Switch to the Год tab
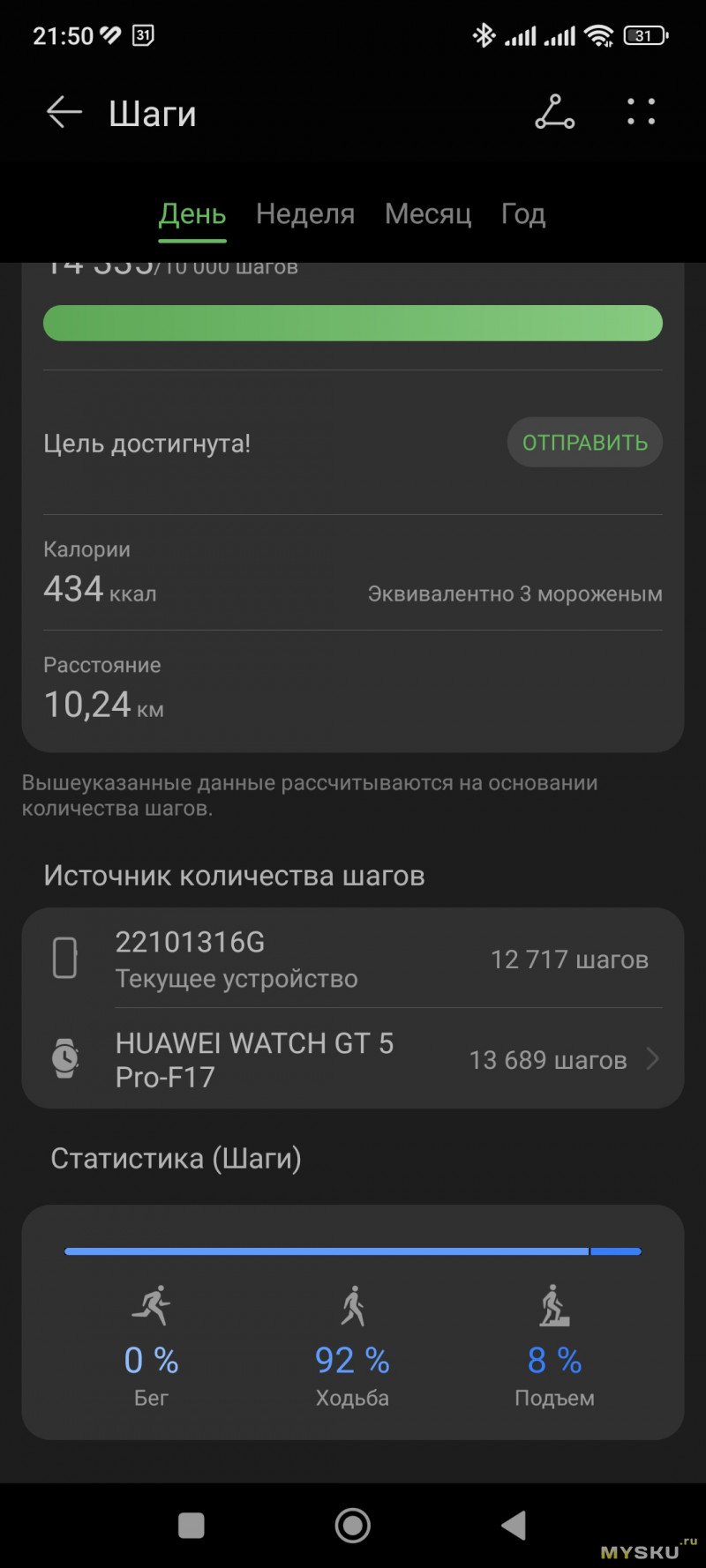The height and width of the screenshot is (1568, 706). coord(523,214)
